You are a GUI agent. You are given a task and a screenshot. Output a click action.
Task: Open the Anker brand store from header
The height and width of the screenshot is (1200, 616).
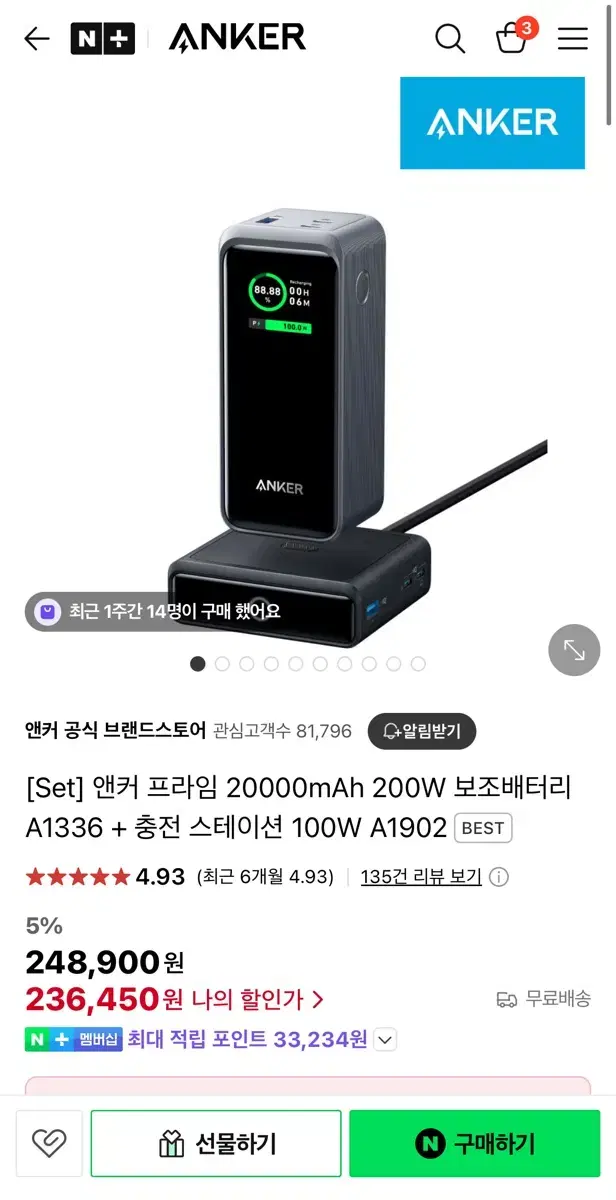click(237, 39)
